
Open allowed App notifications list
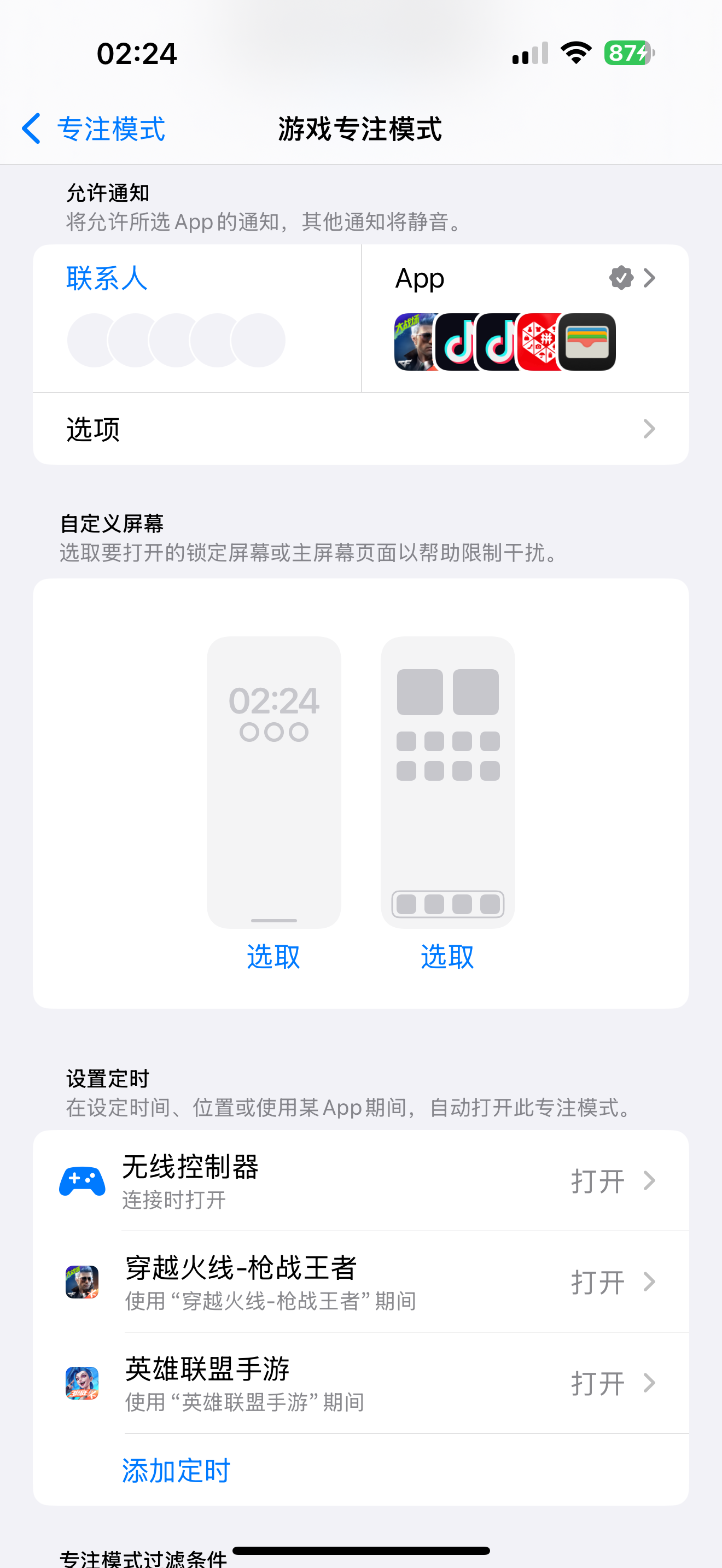pyautogui.click(x=525, y=318)
